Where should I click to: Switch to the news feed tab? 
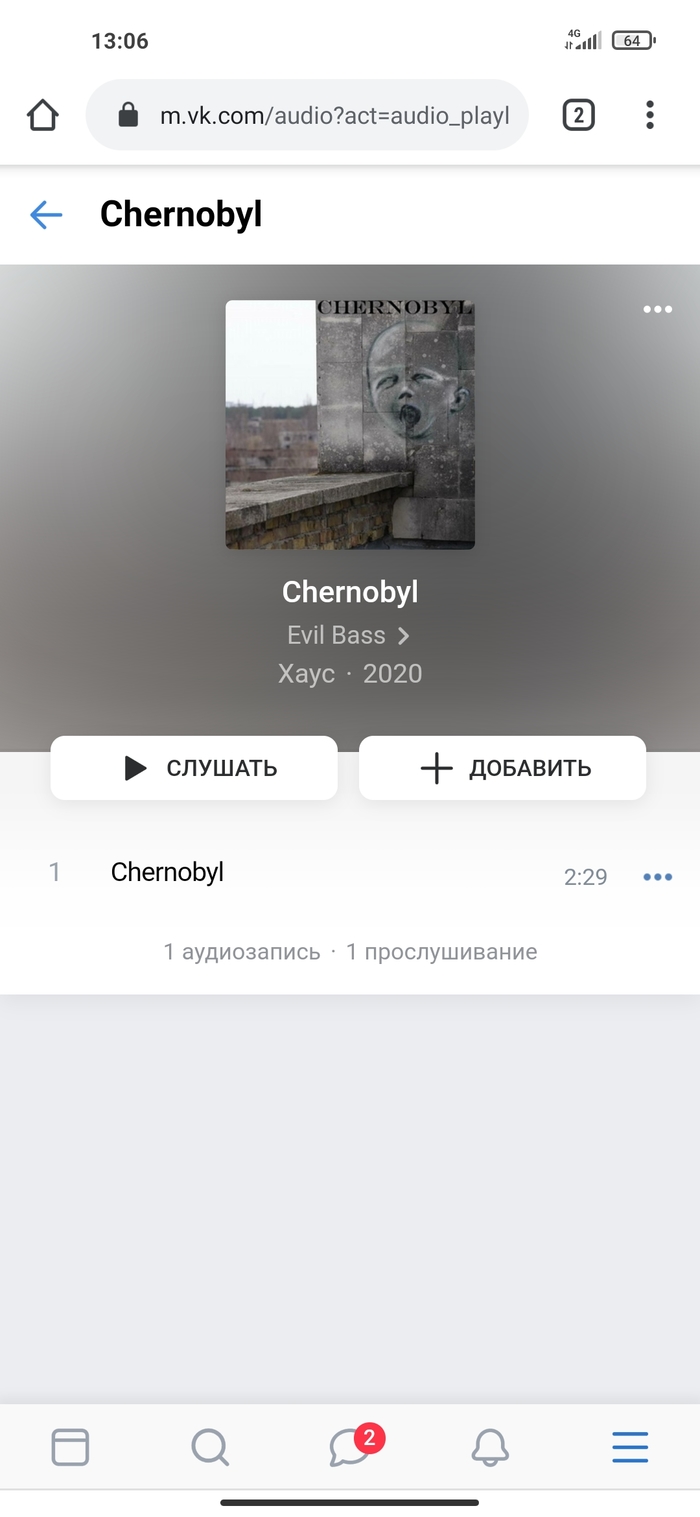70,1446
